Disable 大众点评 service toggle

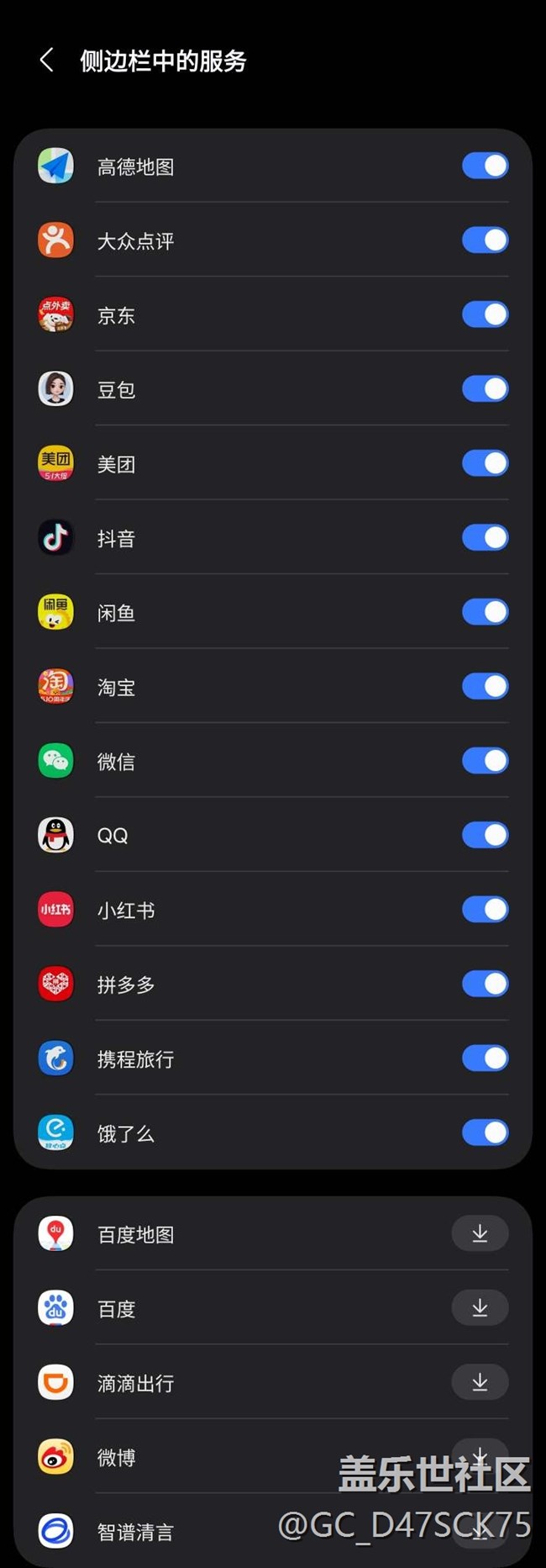point(485,240)
